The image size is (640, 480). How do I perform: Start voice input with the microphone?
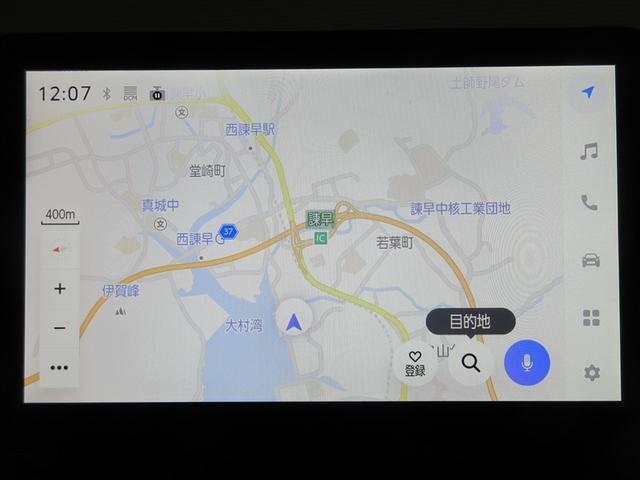coord(527,363)
